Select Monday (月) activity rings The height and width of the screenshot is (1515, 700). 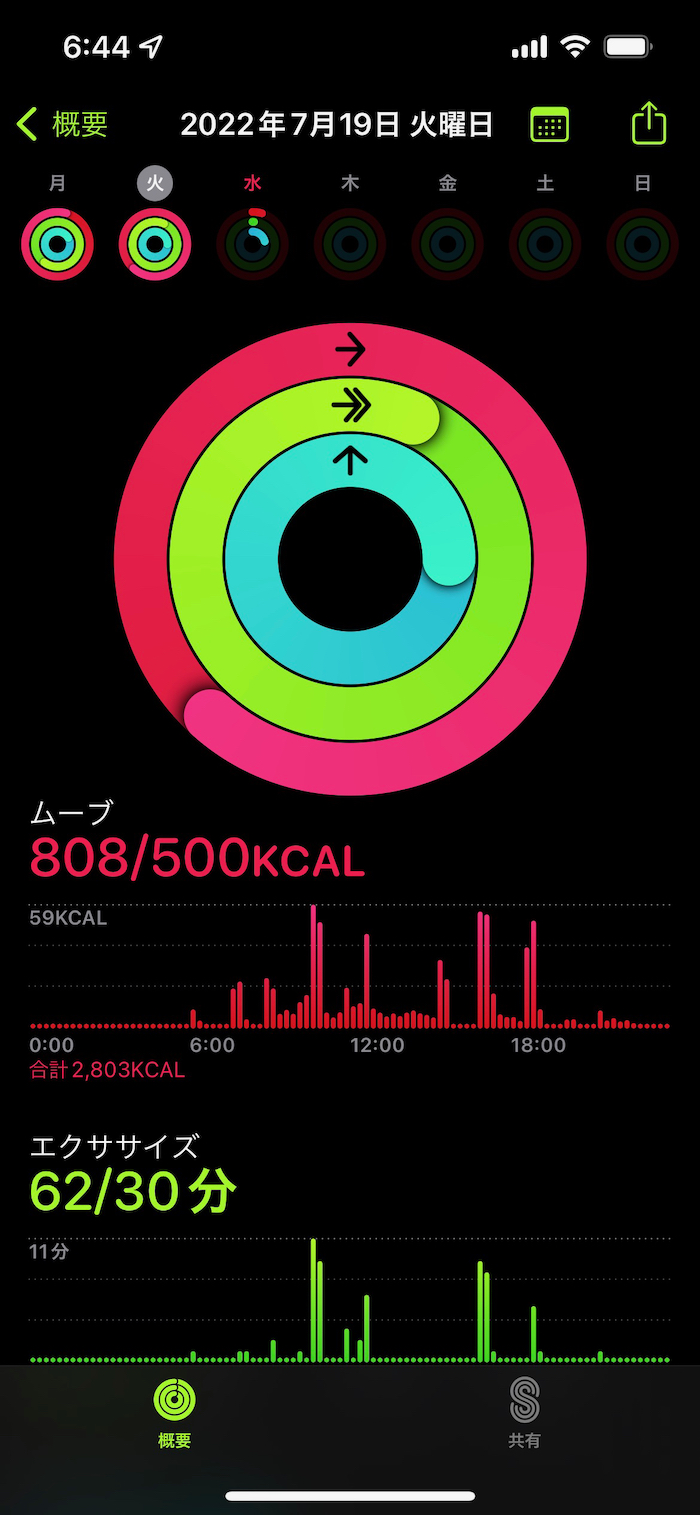tap(58, 243)
